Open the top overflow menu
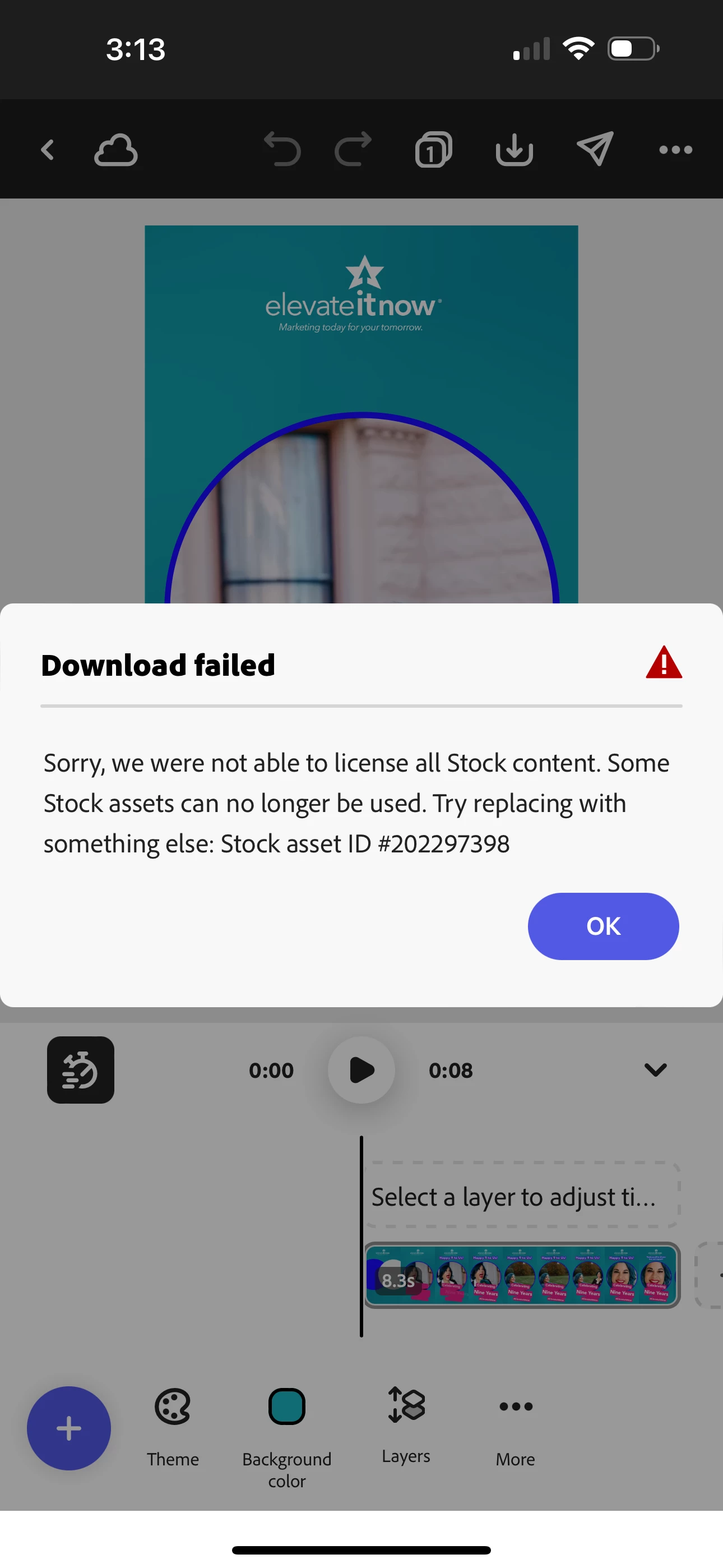Image resolution: width=723 pixels, height=1568 pixels. pos(675,150)
